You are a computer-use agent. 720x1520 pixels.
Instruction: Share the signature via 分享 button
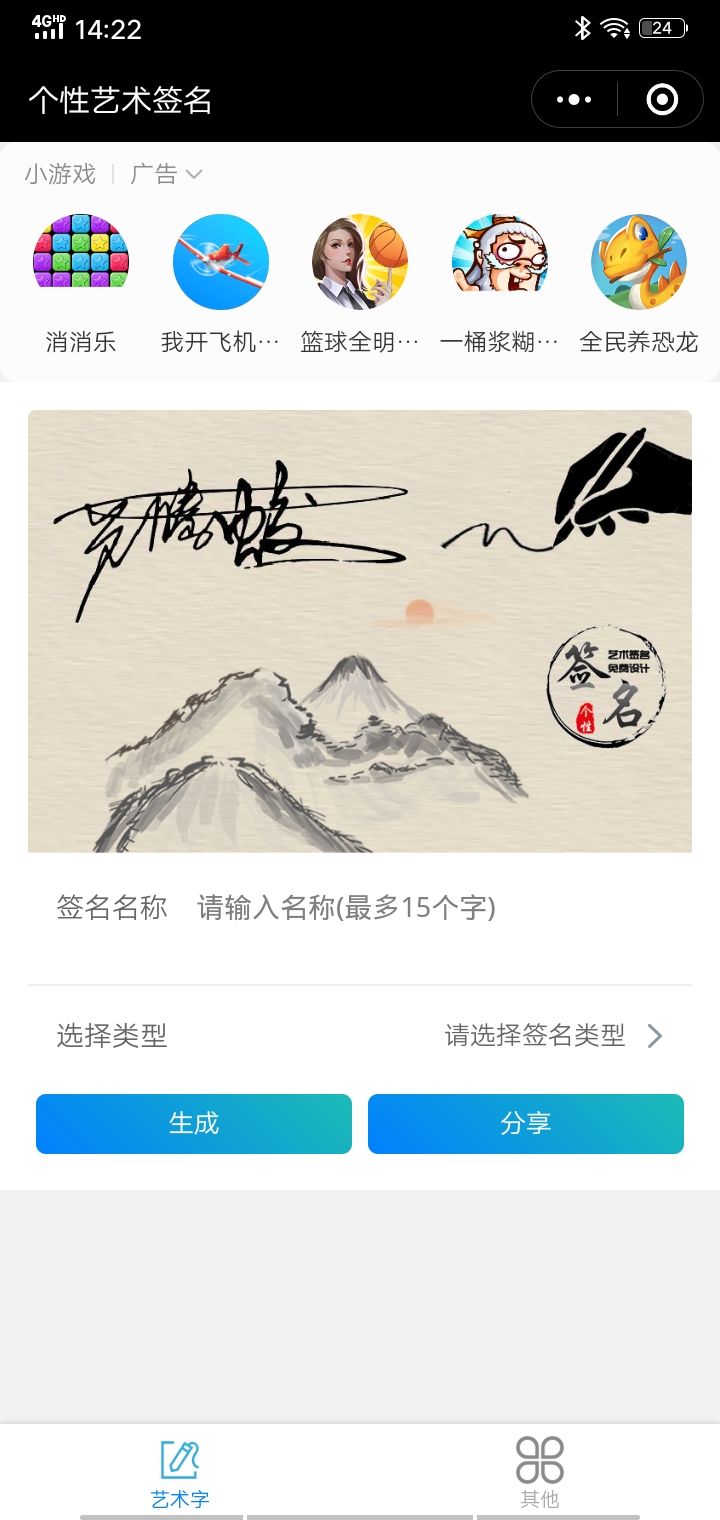point(526,1124)
